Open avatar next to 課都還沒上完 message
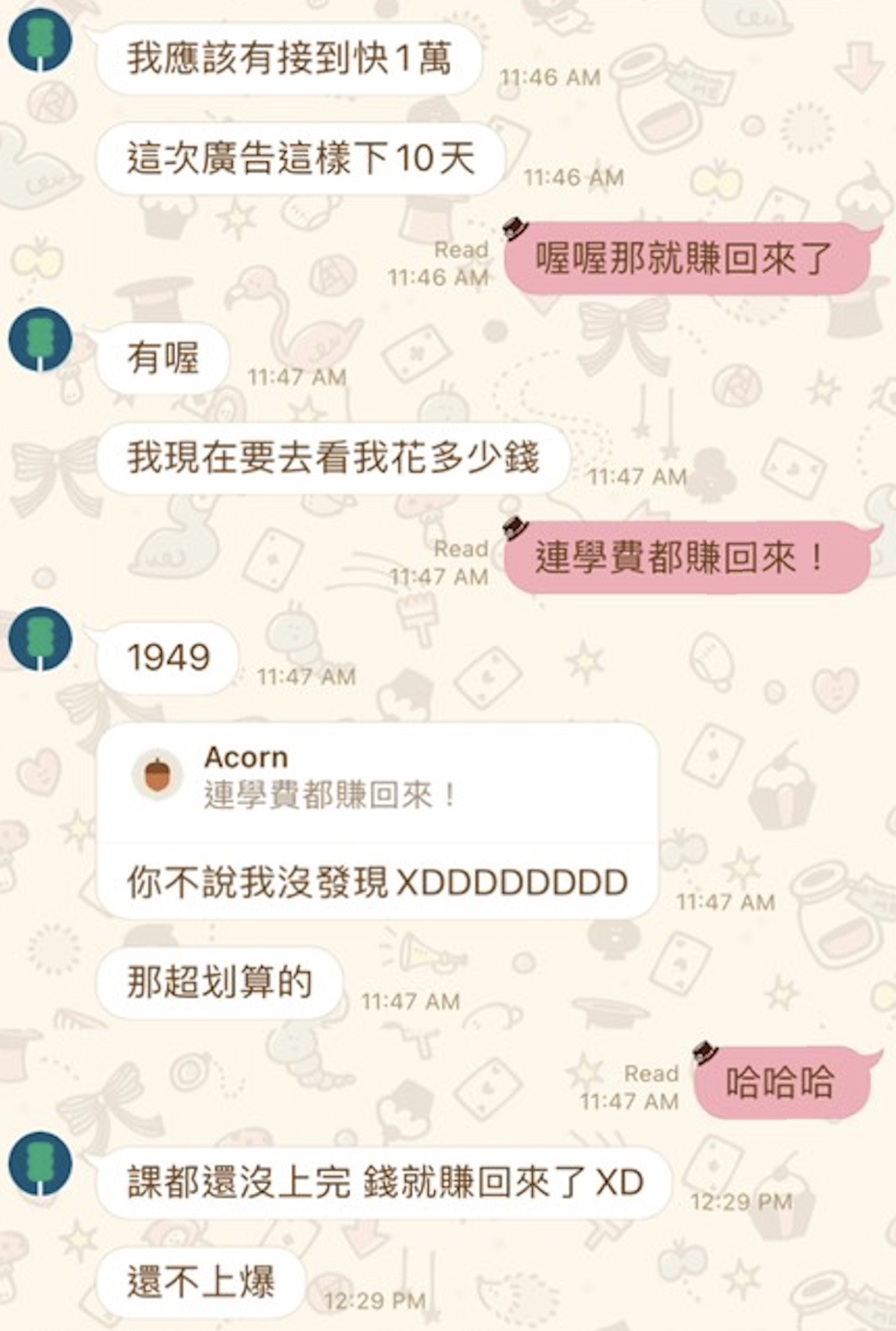 click(x=40, y=1164)
